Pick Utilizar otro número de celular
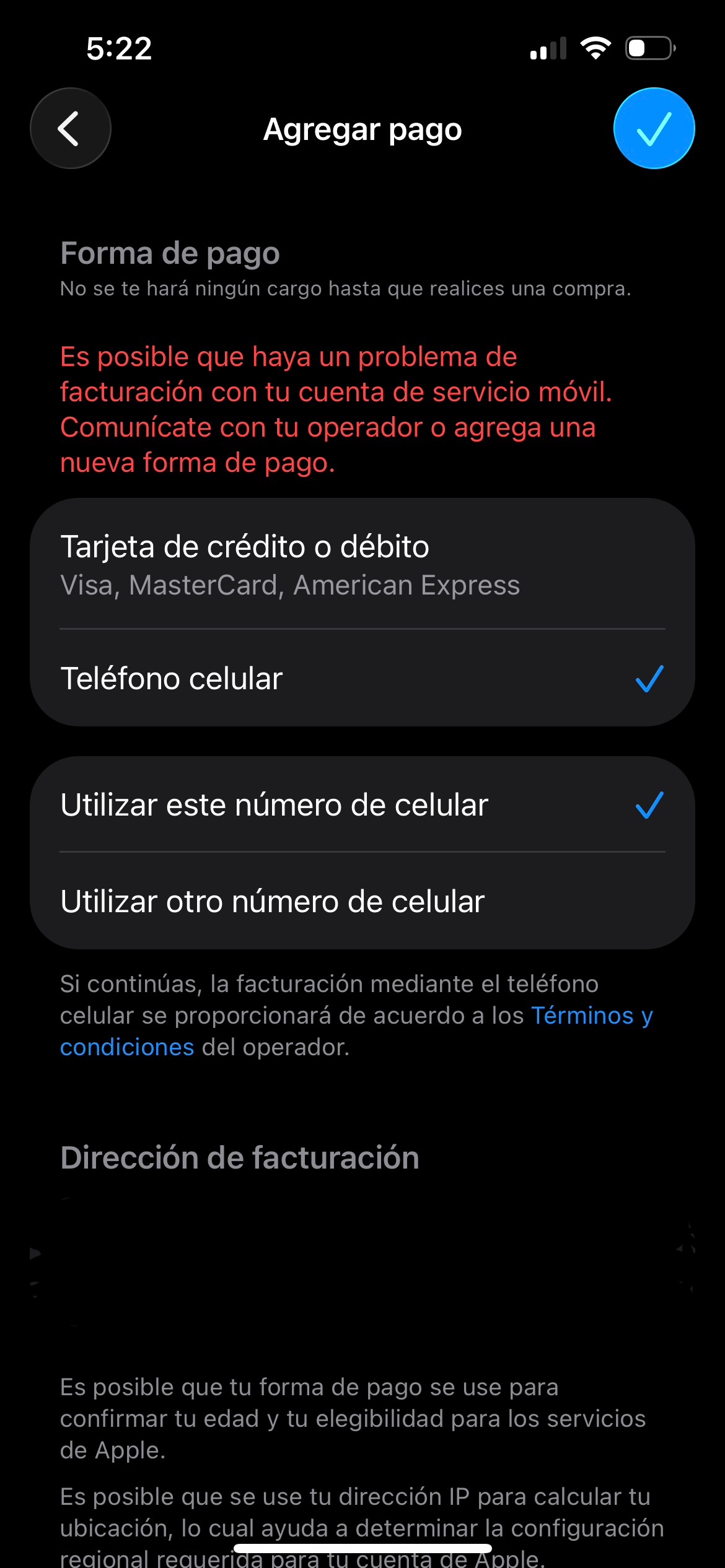The height and width of the screenshot is (1568, 725). 362,902
